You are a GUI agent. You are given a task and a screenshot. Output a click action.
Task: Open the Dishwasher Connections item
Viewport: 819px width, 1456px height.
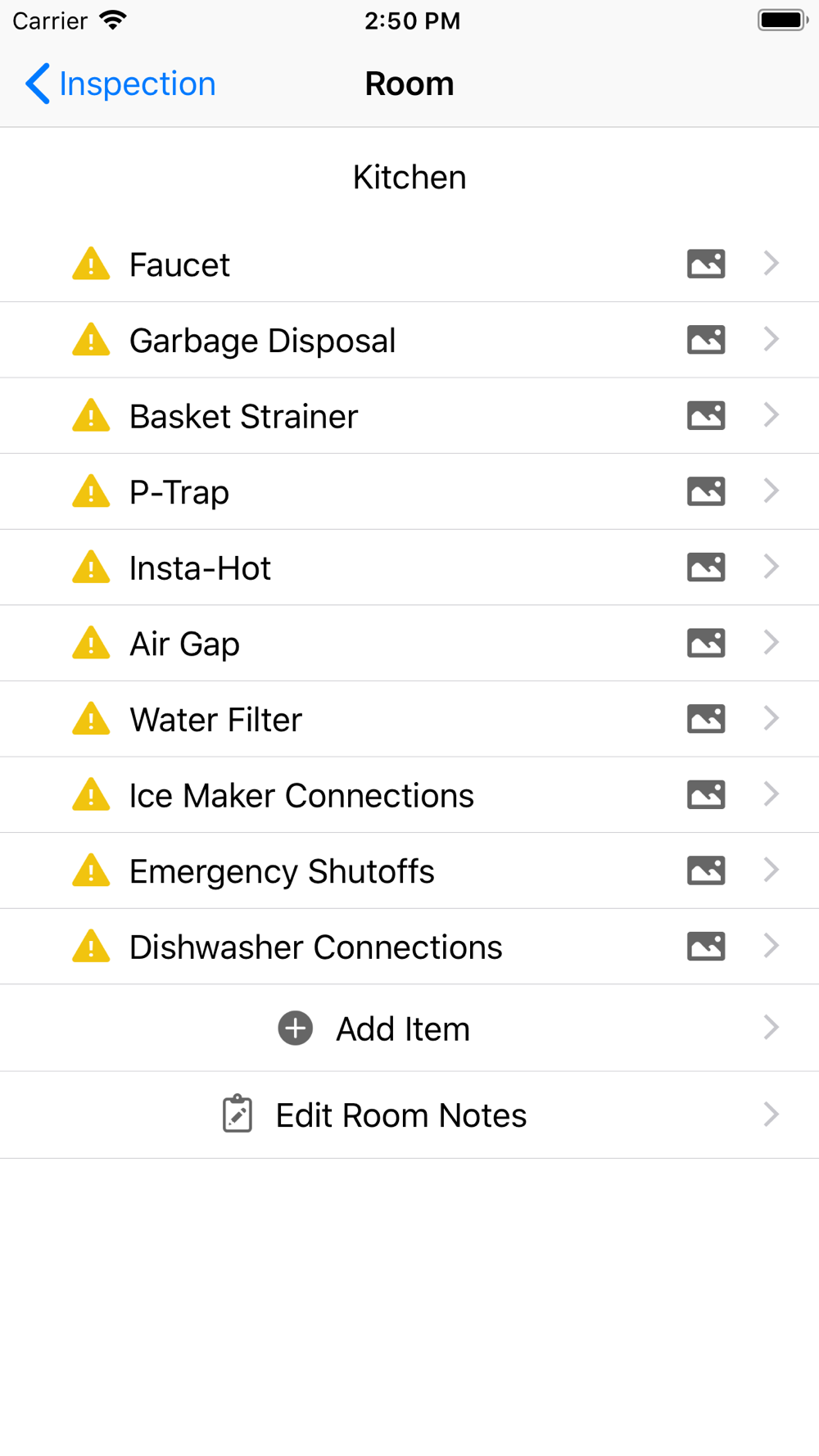click(409, 947)
